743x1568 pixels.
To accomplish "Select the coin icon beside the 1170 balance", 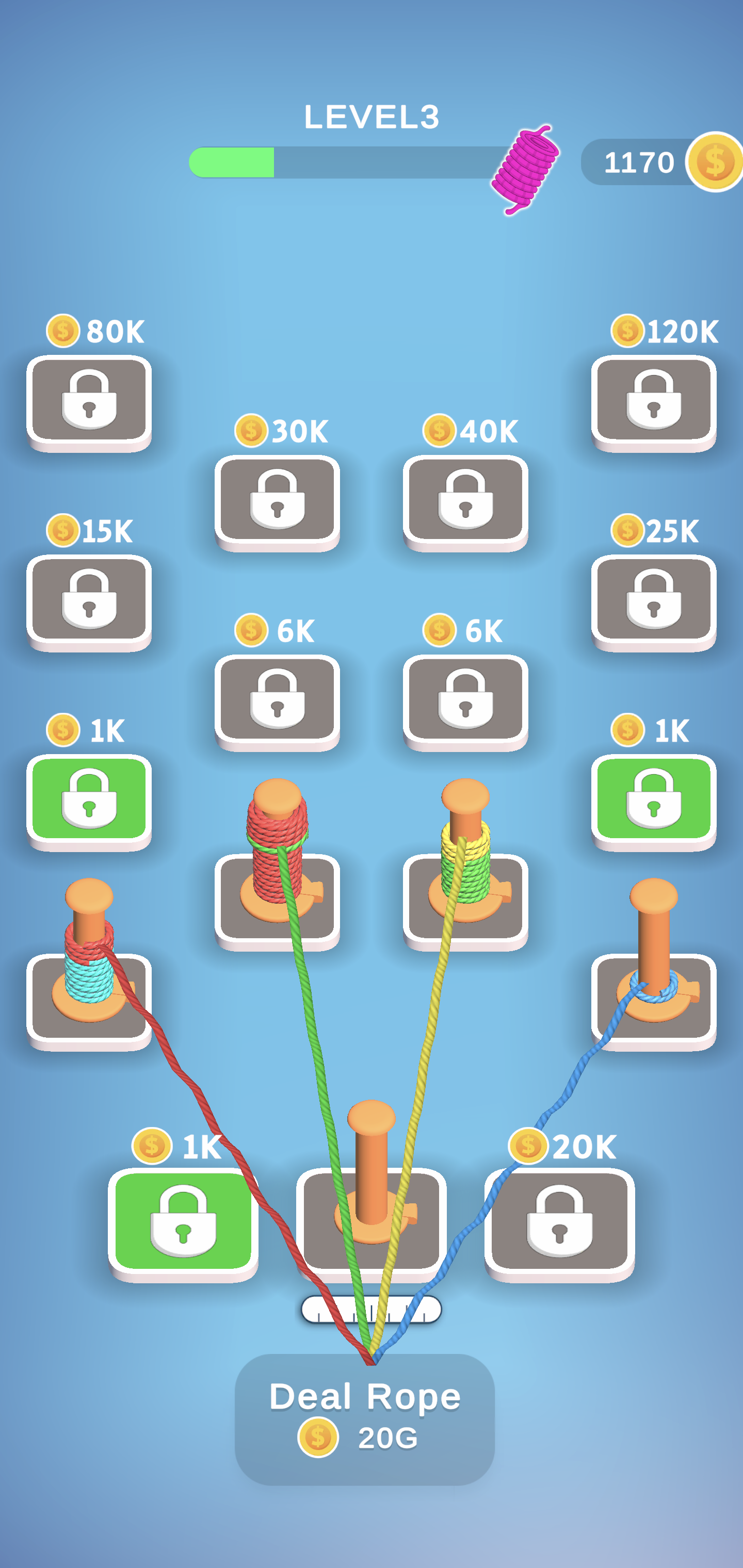I will (714, 161).
